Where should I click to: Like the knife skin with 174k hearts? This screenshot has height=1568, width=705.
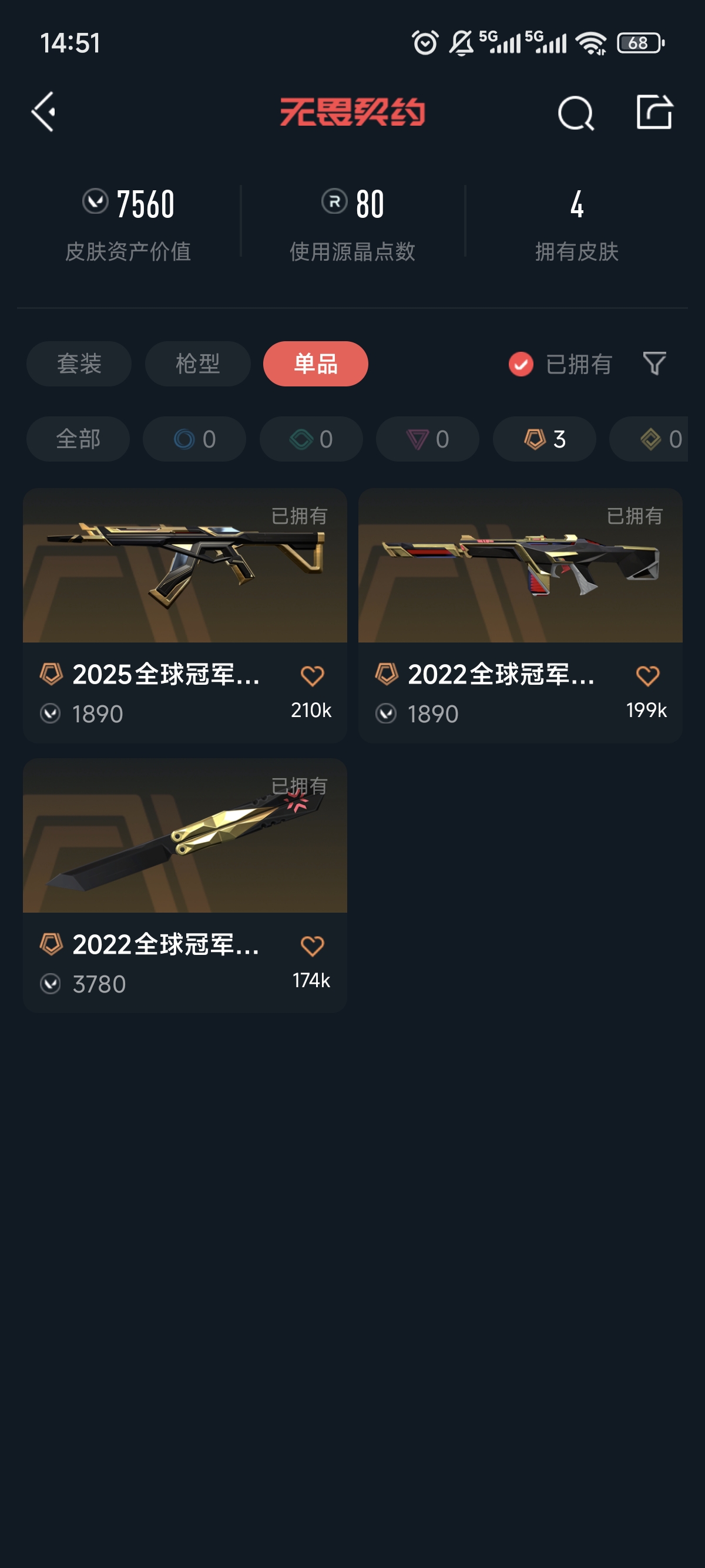tap(313, 947)
